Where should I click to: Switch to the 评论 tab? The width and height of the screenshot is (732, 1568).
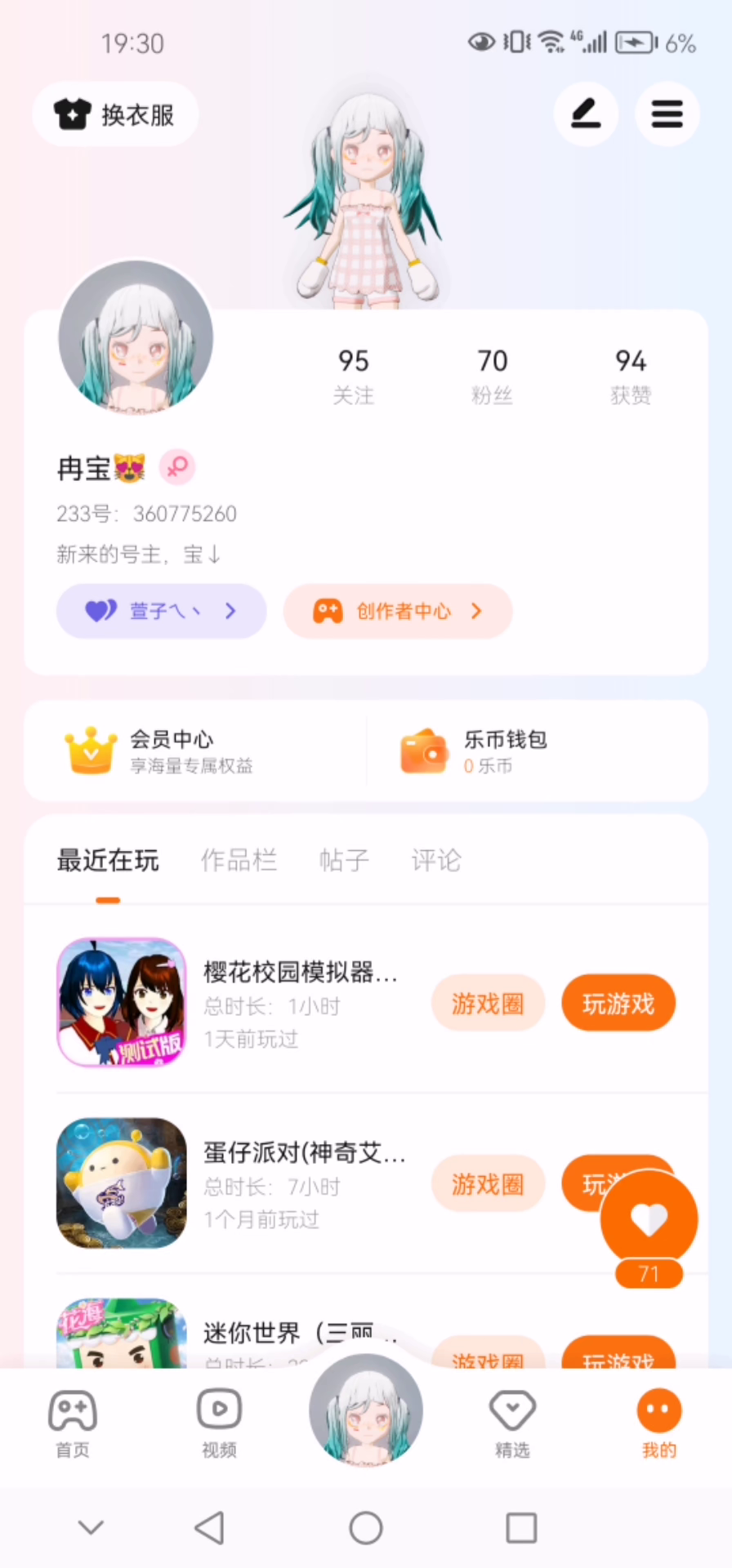[x=436, y=860]
